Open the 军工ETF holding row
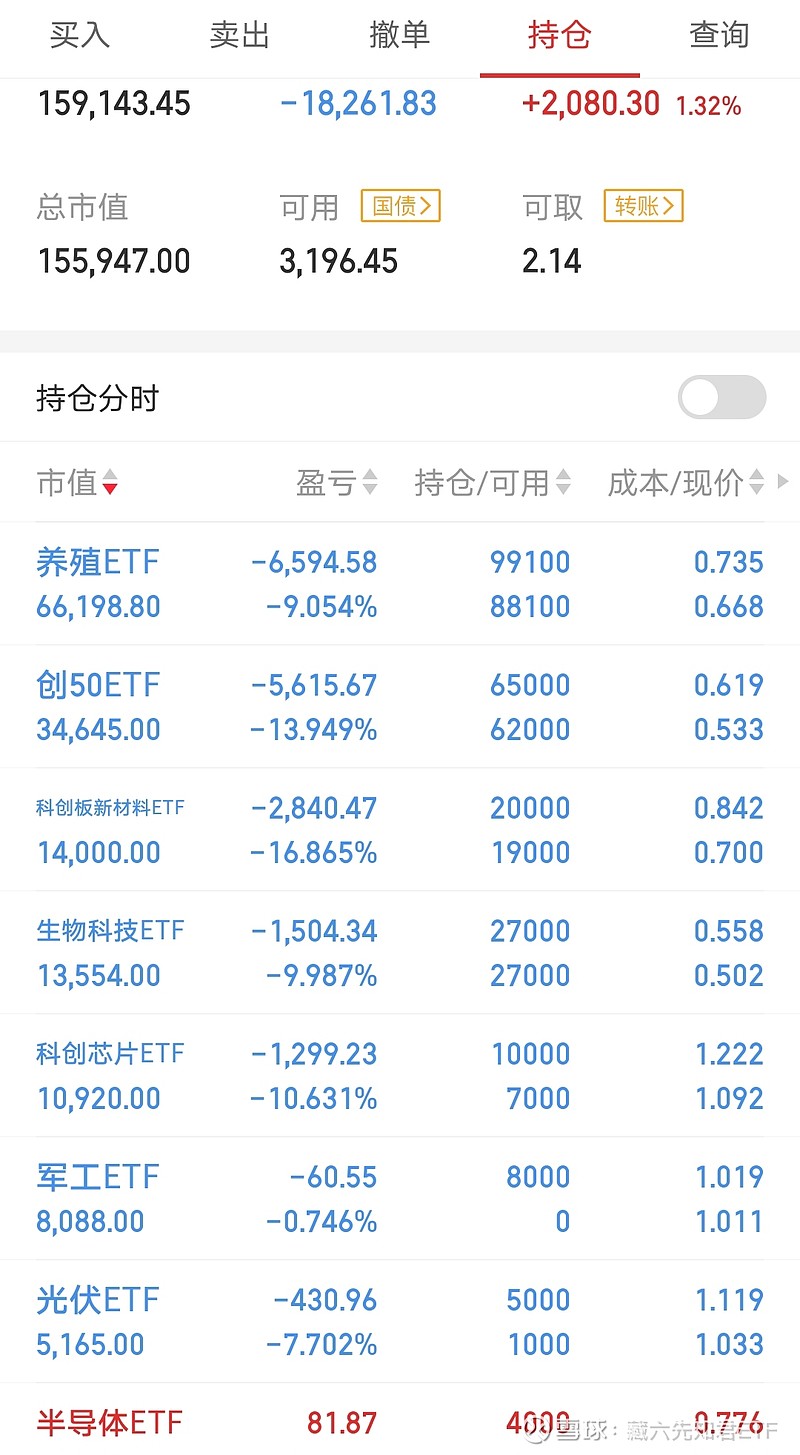800x1455 pixels. pos(400,1199)
